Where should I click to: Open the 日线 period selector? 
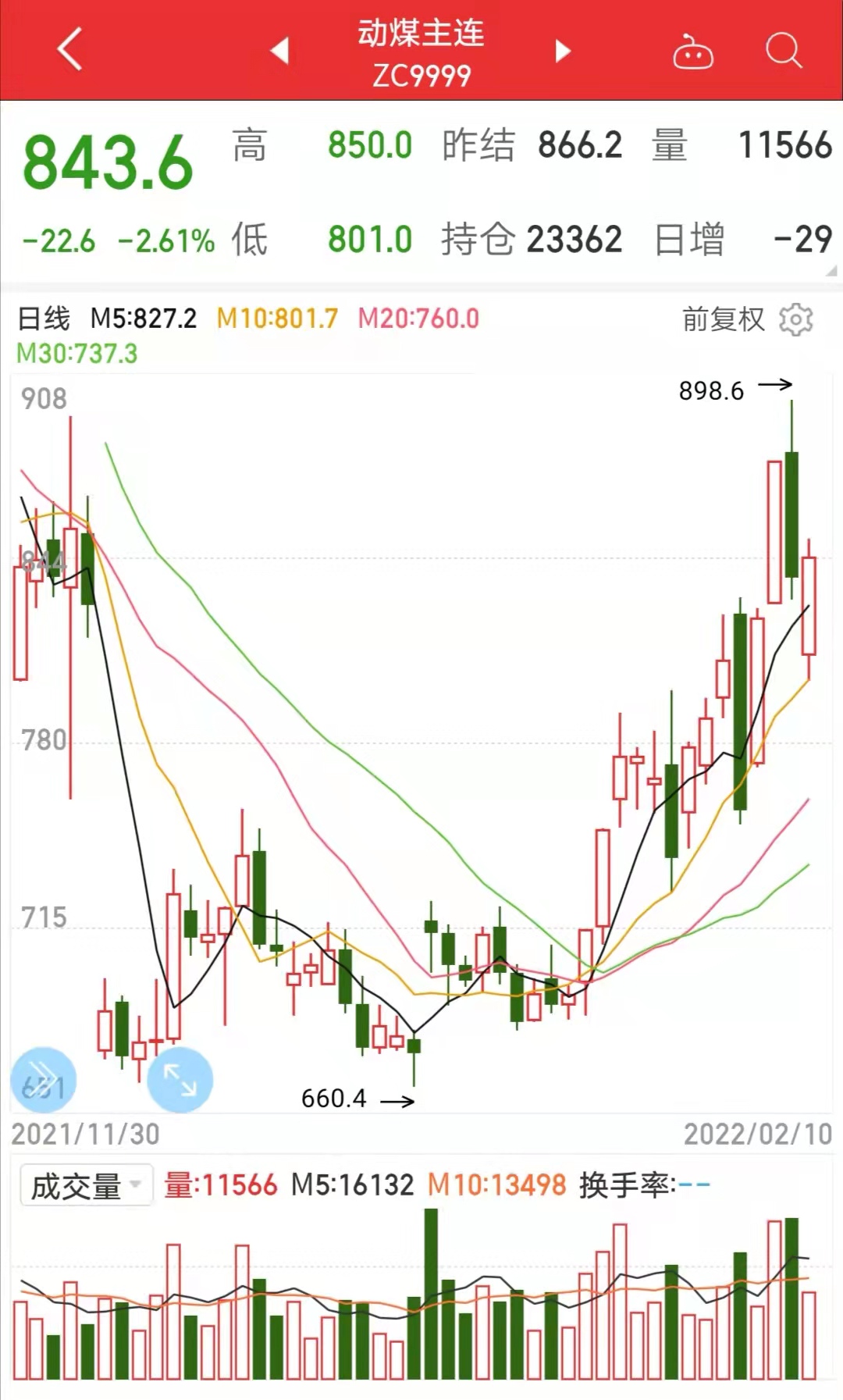click(45, 319)
